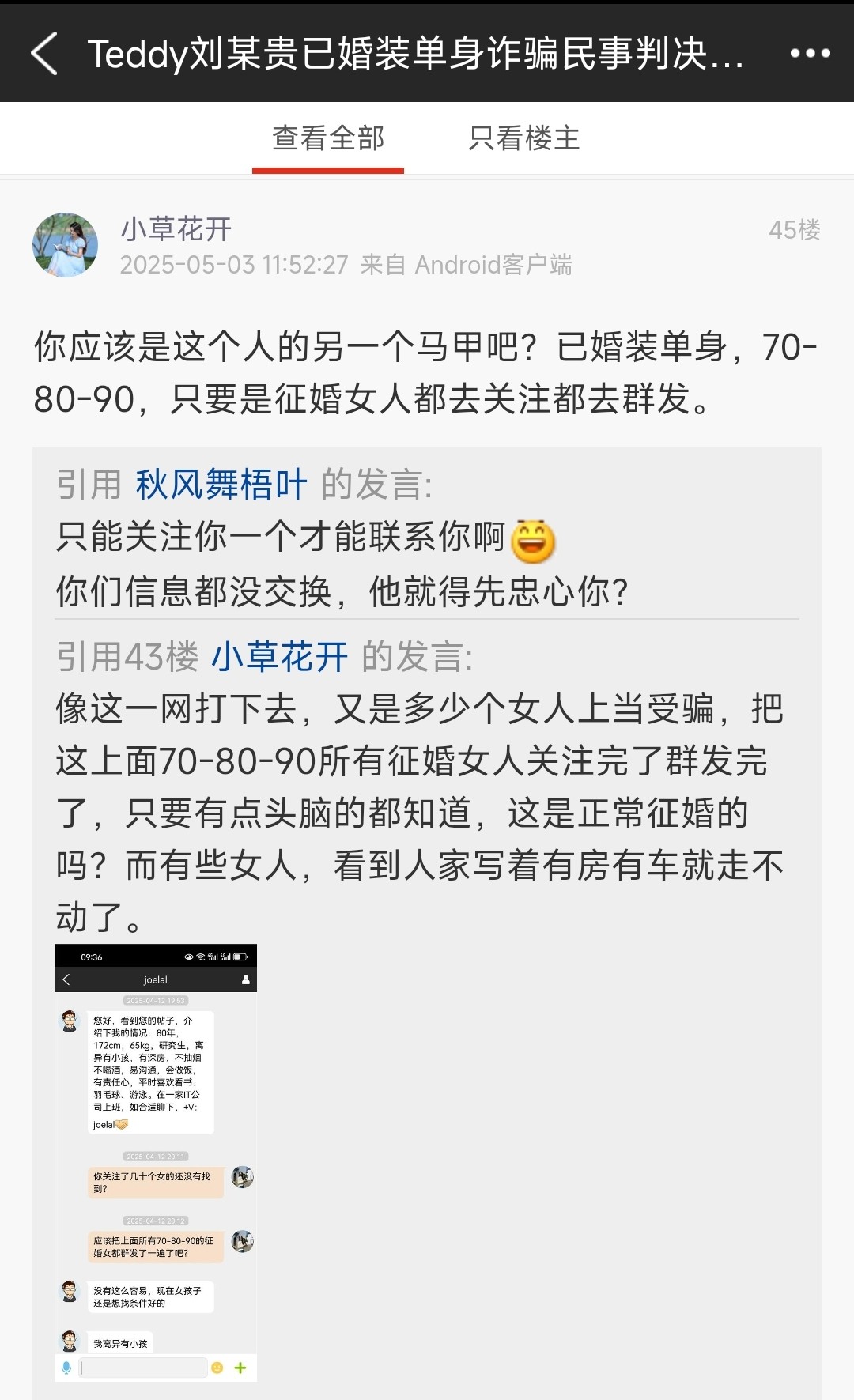Switch to the 只看楼主 tab

(524, 138)
